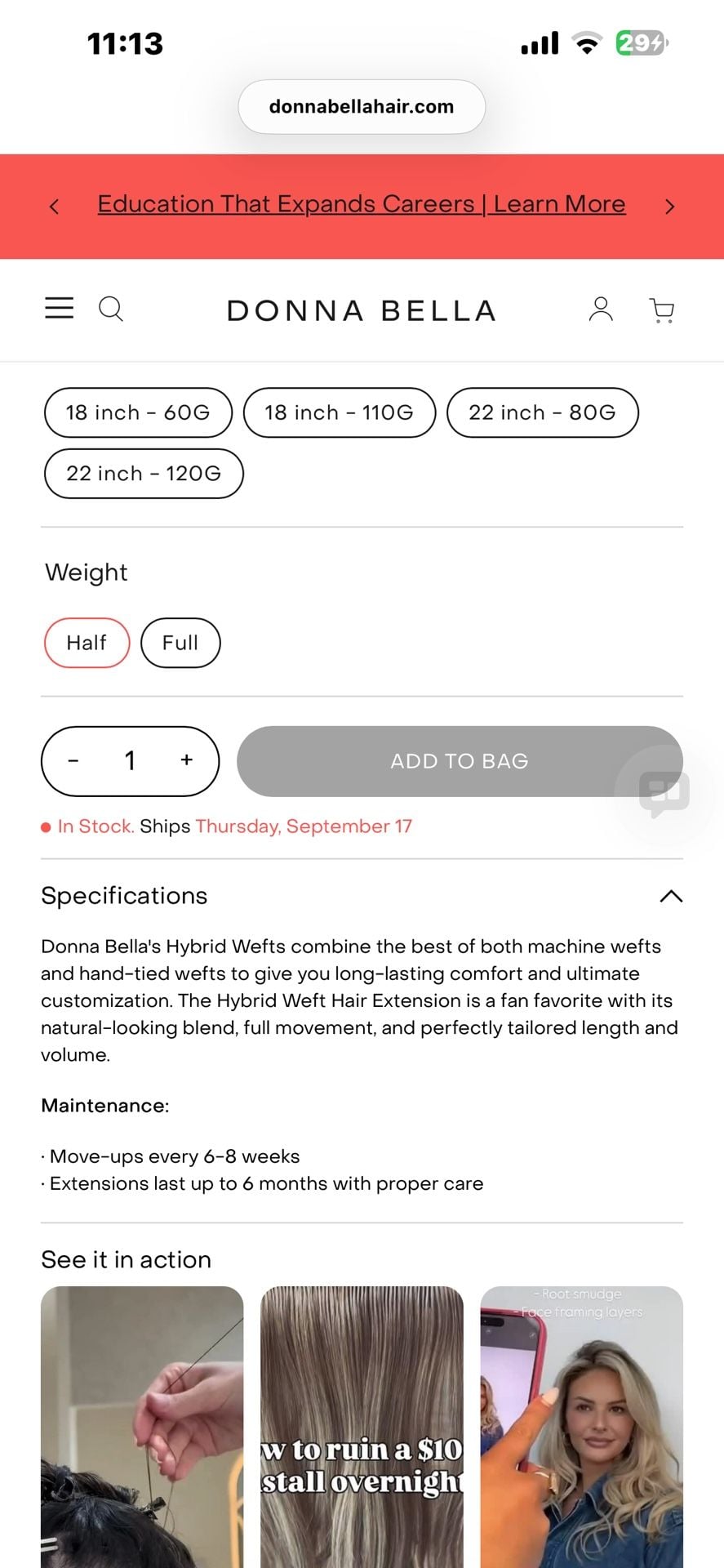This screenshot has width=724, height=1568.
Task: Collapse the Specifications section
Action: click(671, 896)
